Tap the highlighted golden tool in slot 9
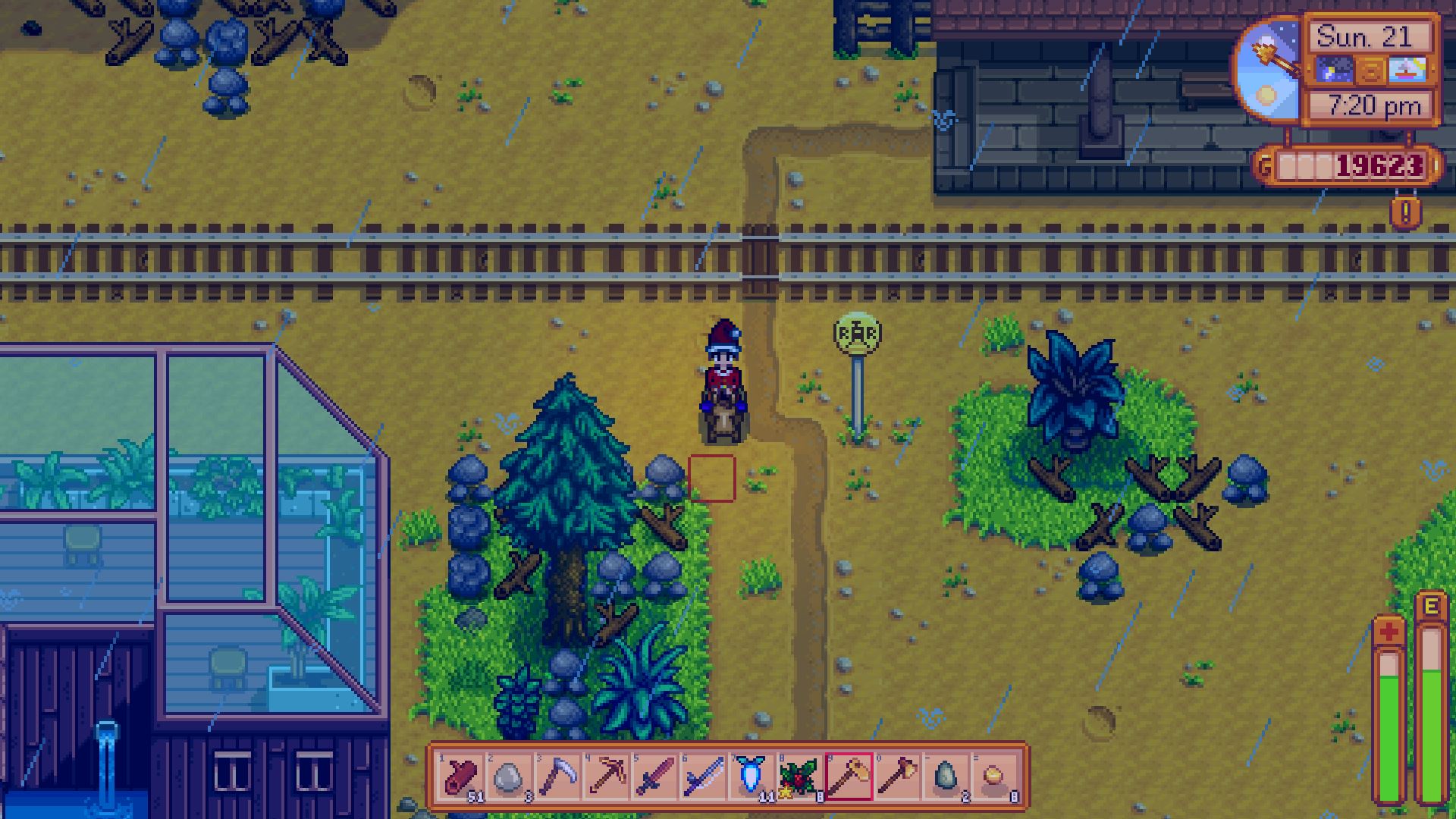Screen dimensions: 1456x819 coord(848,777)
